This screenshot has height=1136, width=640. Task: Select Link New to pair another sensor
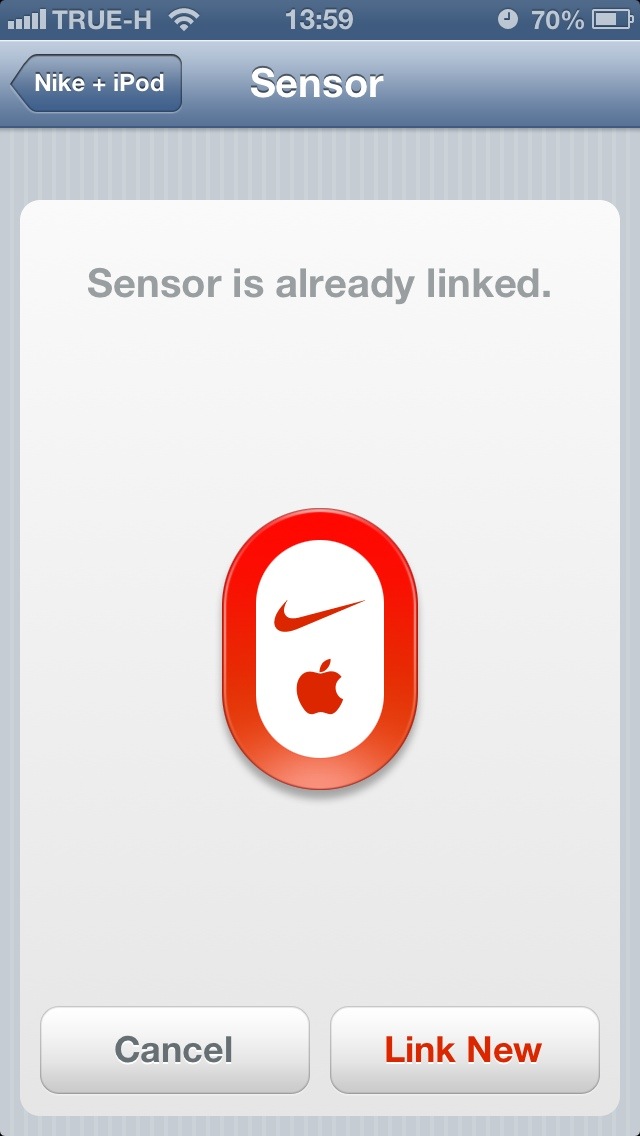465,1049
